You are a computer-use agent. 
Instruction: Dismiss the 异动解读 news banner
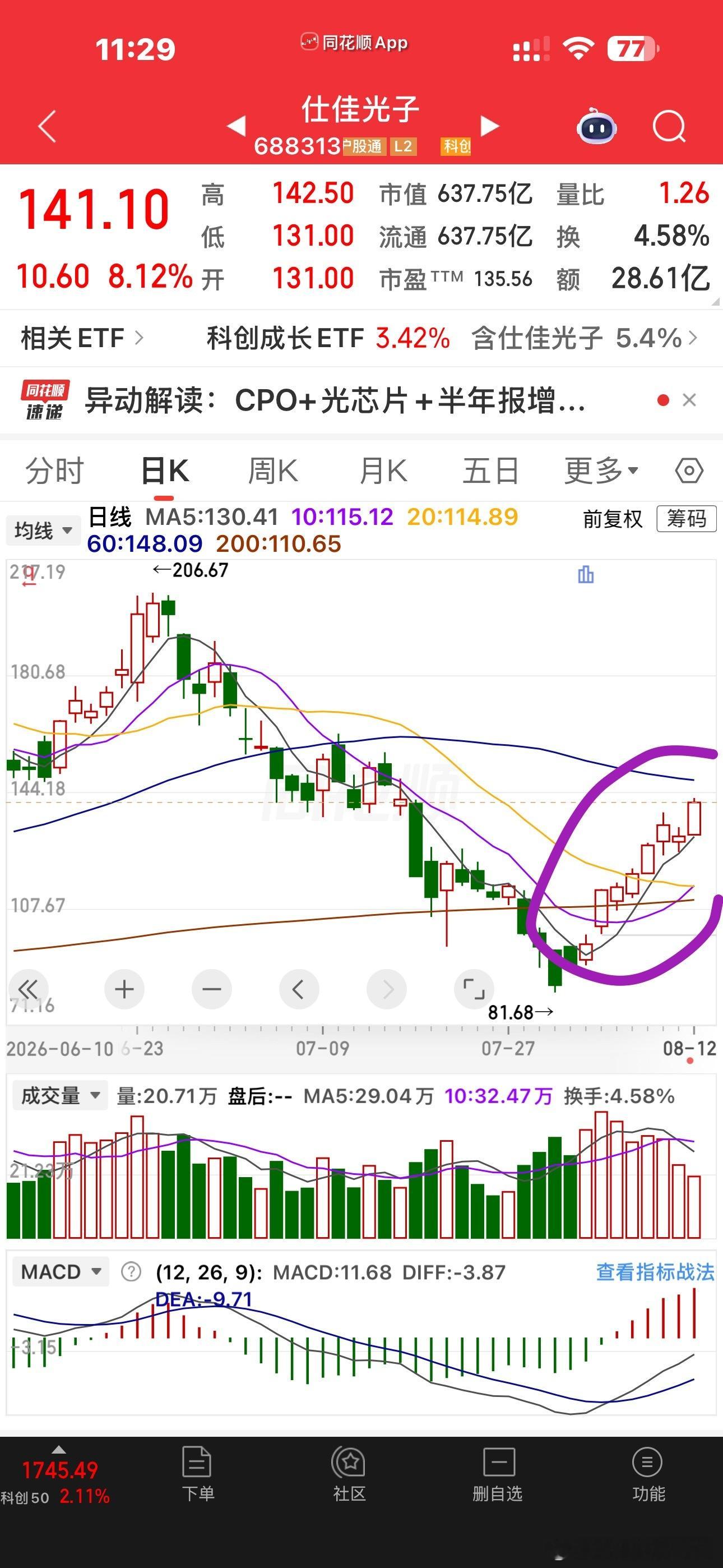pos(689,400)
